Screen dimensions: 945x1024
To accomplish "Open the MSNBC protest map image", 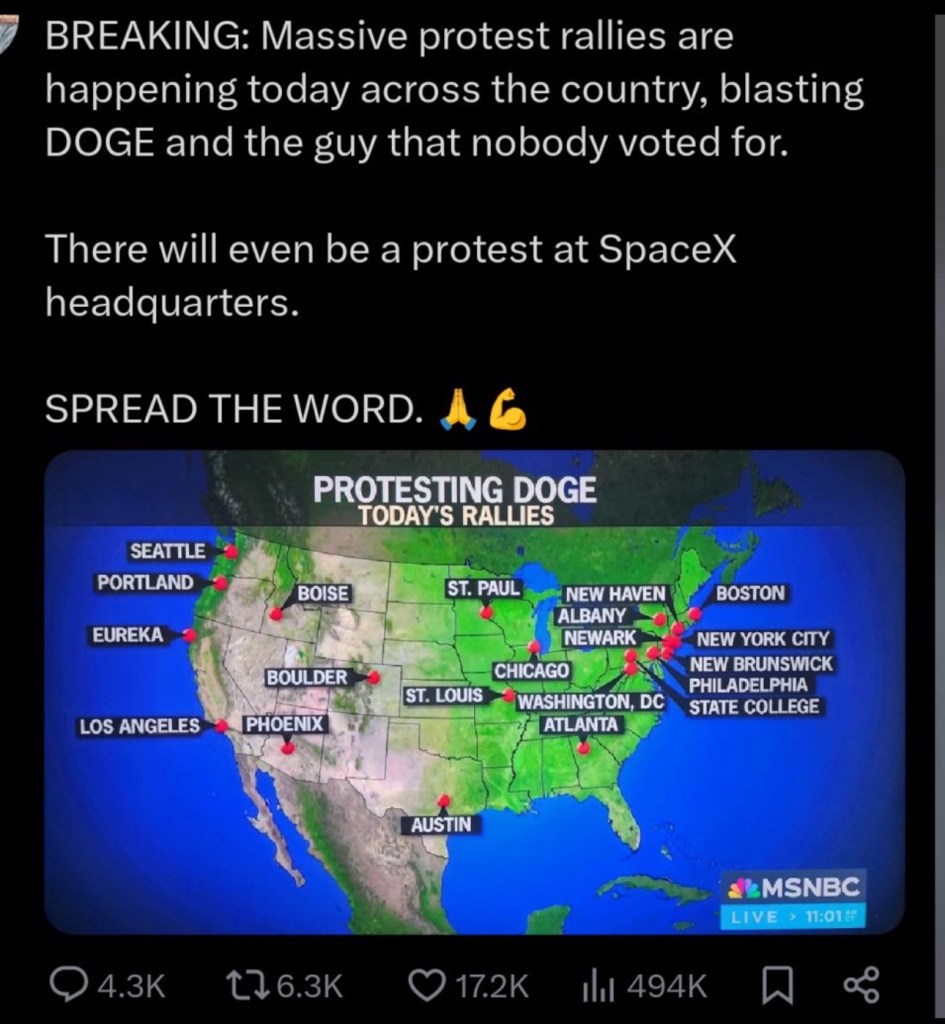I will click(x=474, y=692).
